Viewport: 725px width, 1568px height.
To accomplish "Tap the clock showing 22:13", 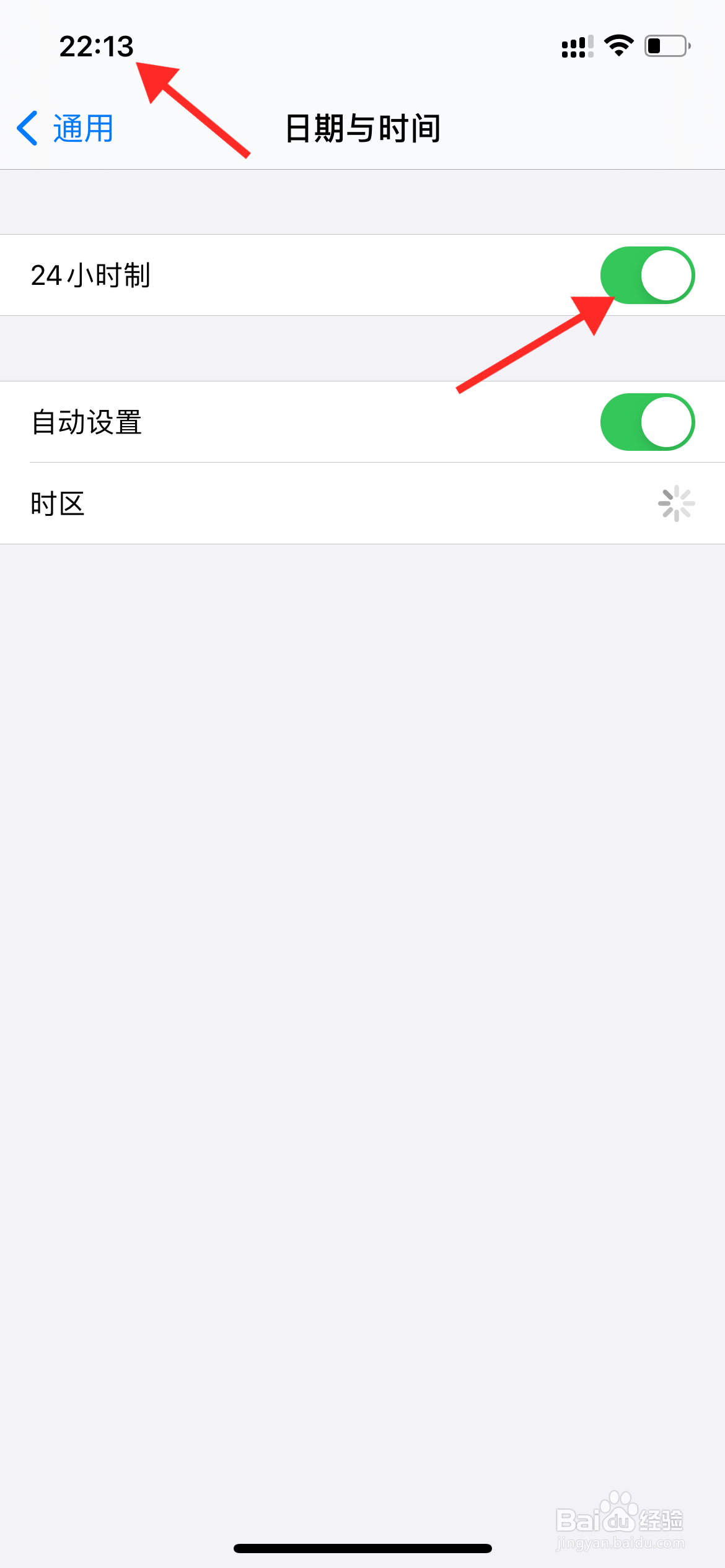I will (x=96, y=46).
